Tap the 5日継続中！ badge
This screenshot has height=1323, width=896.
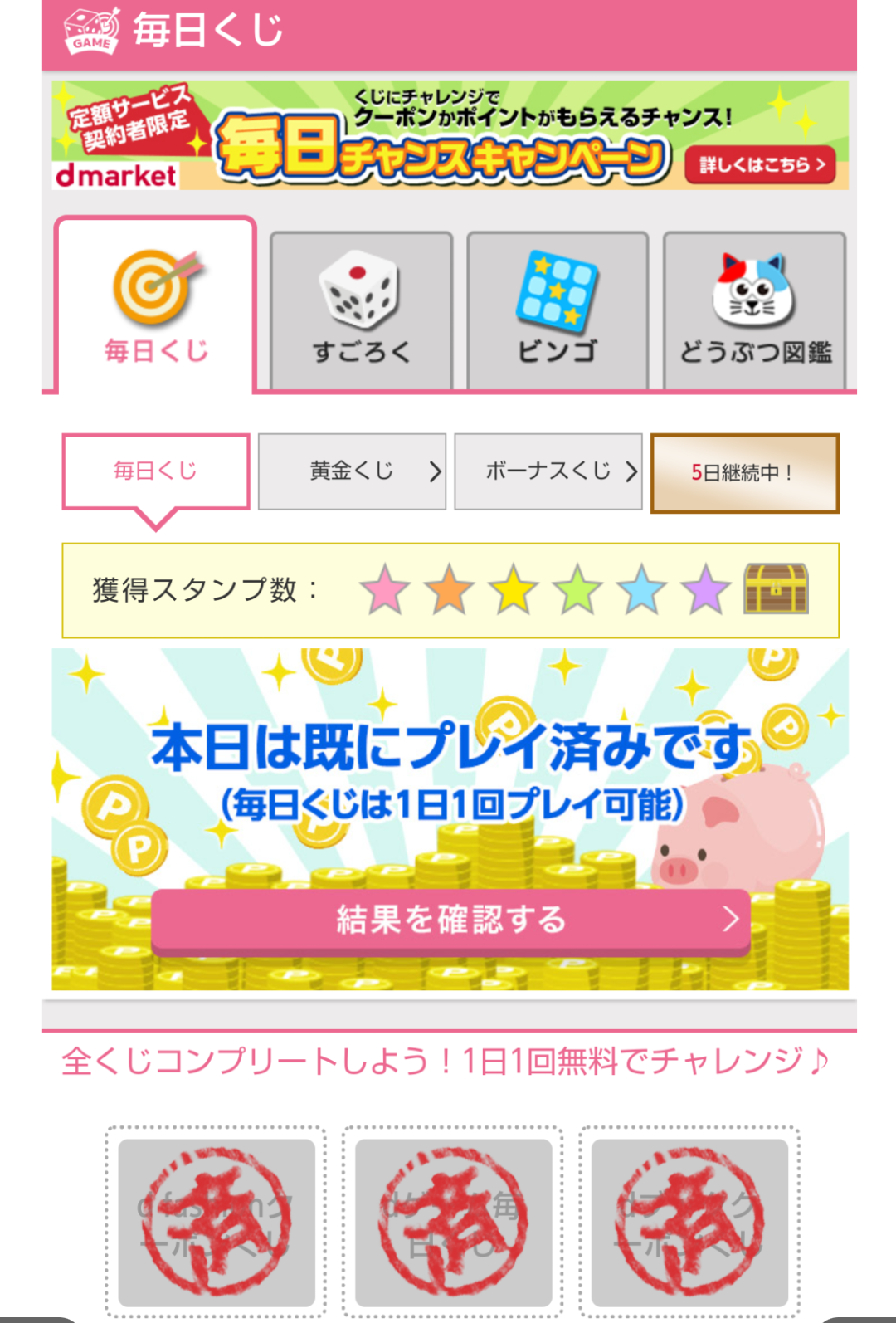(744, 473)
